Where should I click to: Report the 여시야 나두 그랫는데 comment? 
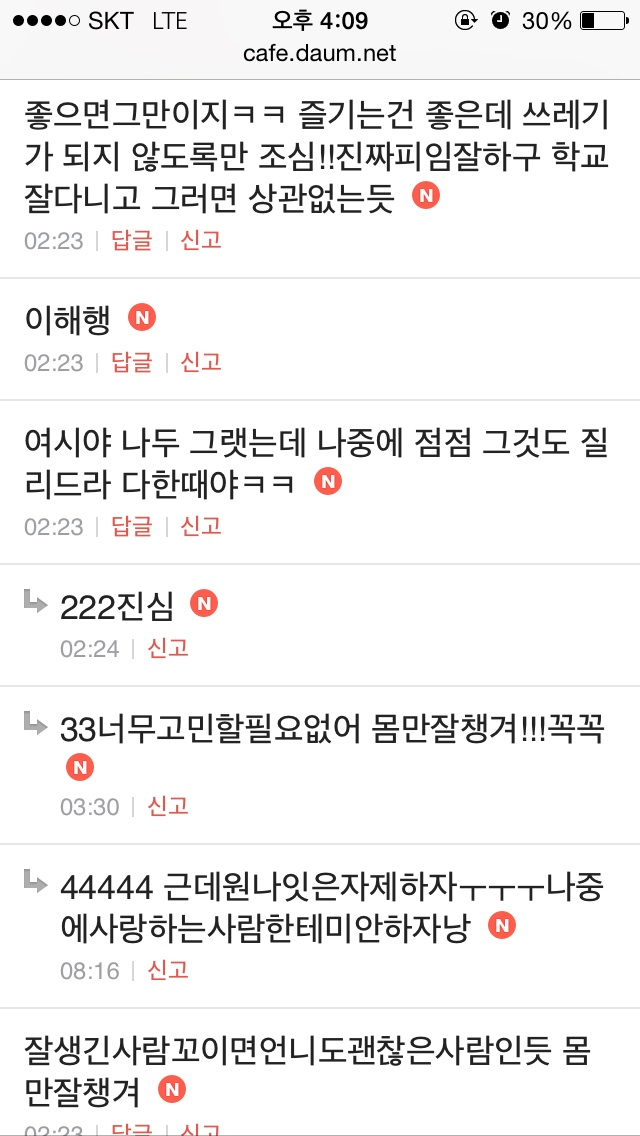click(201, 526)
